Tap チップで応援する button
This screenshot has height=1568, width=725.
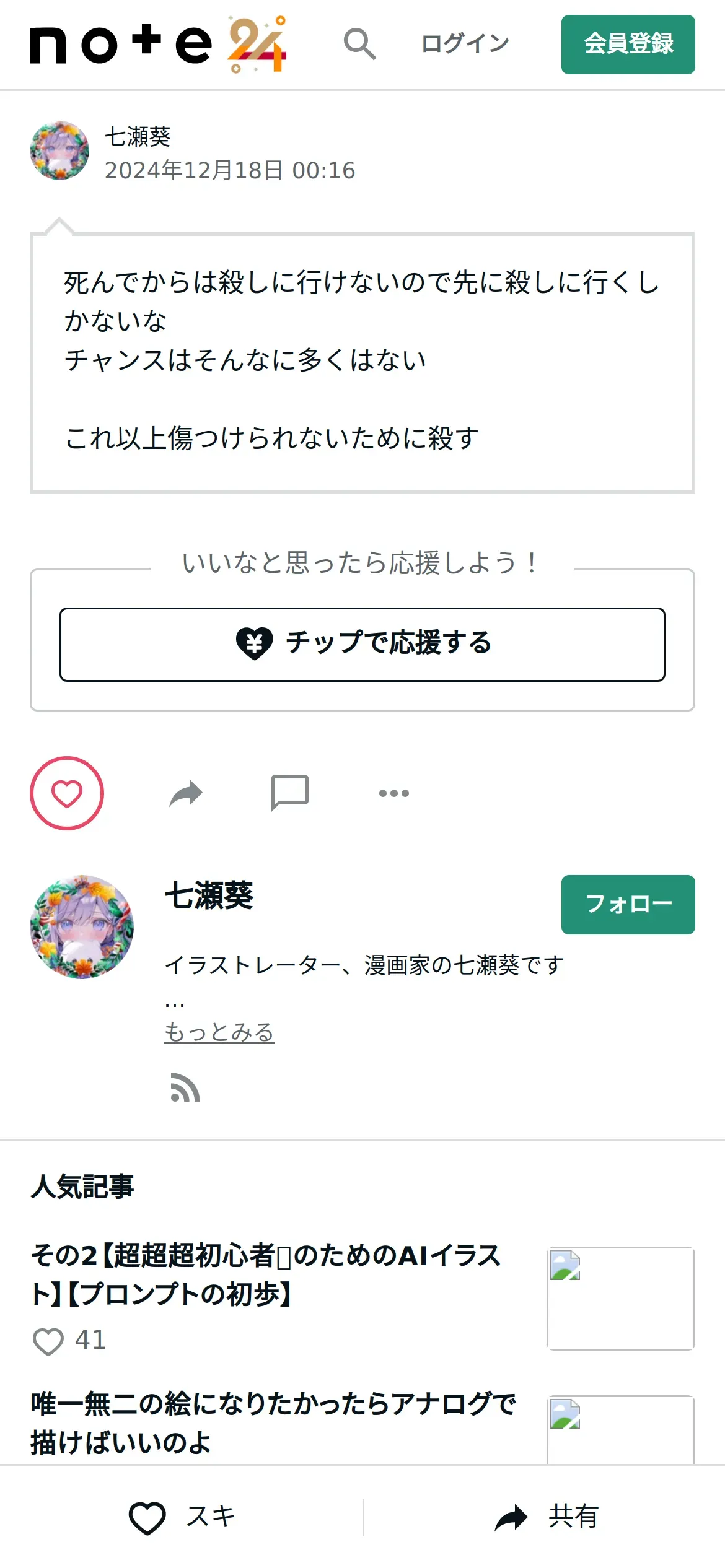pyautogui.click(x=362, y=644)
